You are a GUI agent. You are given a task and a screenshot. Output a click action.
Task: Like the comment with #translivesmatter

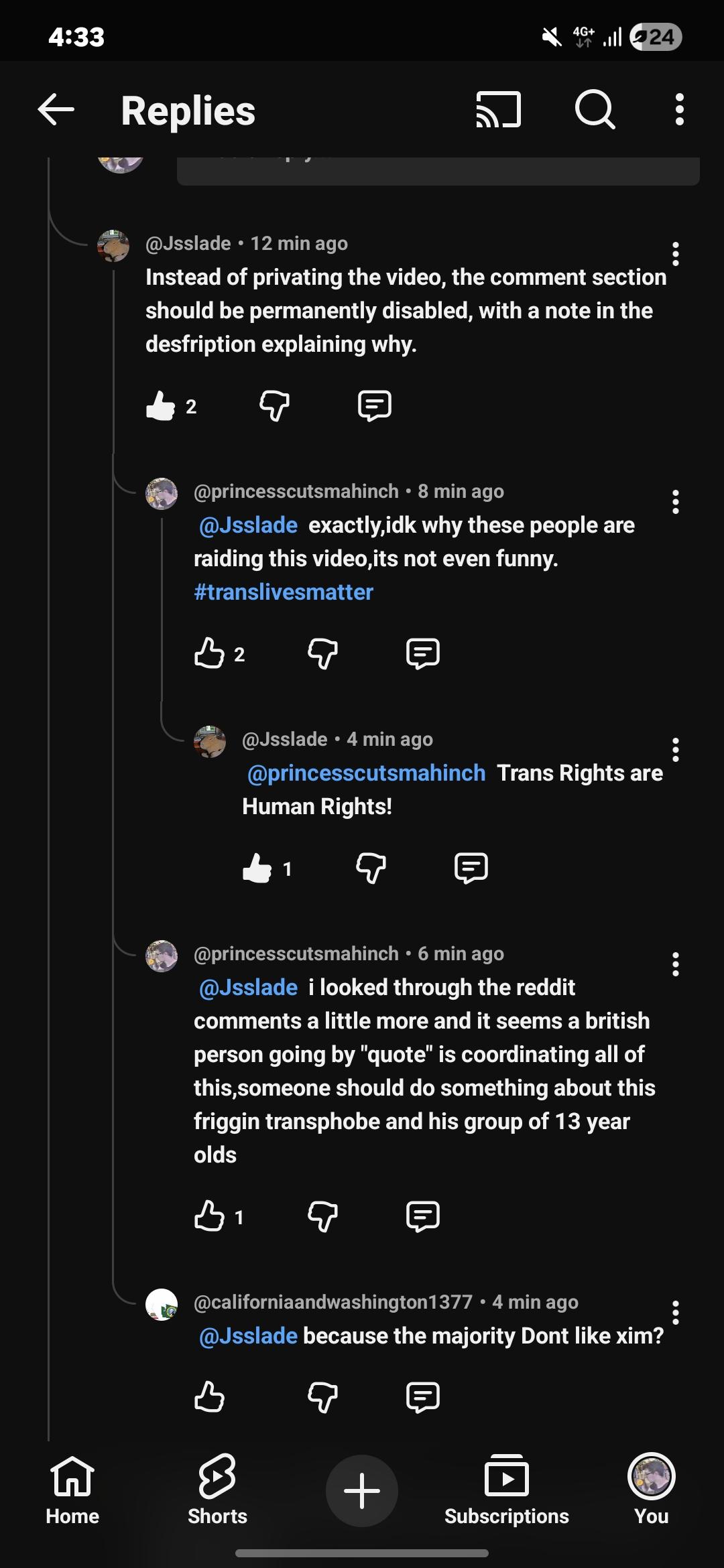(209, 653)
